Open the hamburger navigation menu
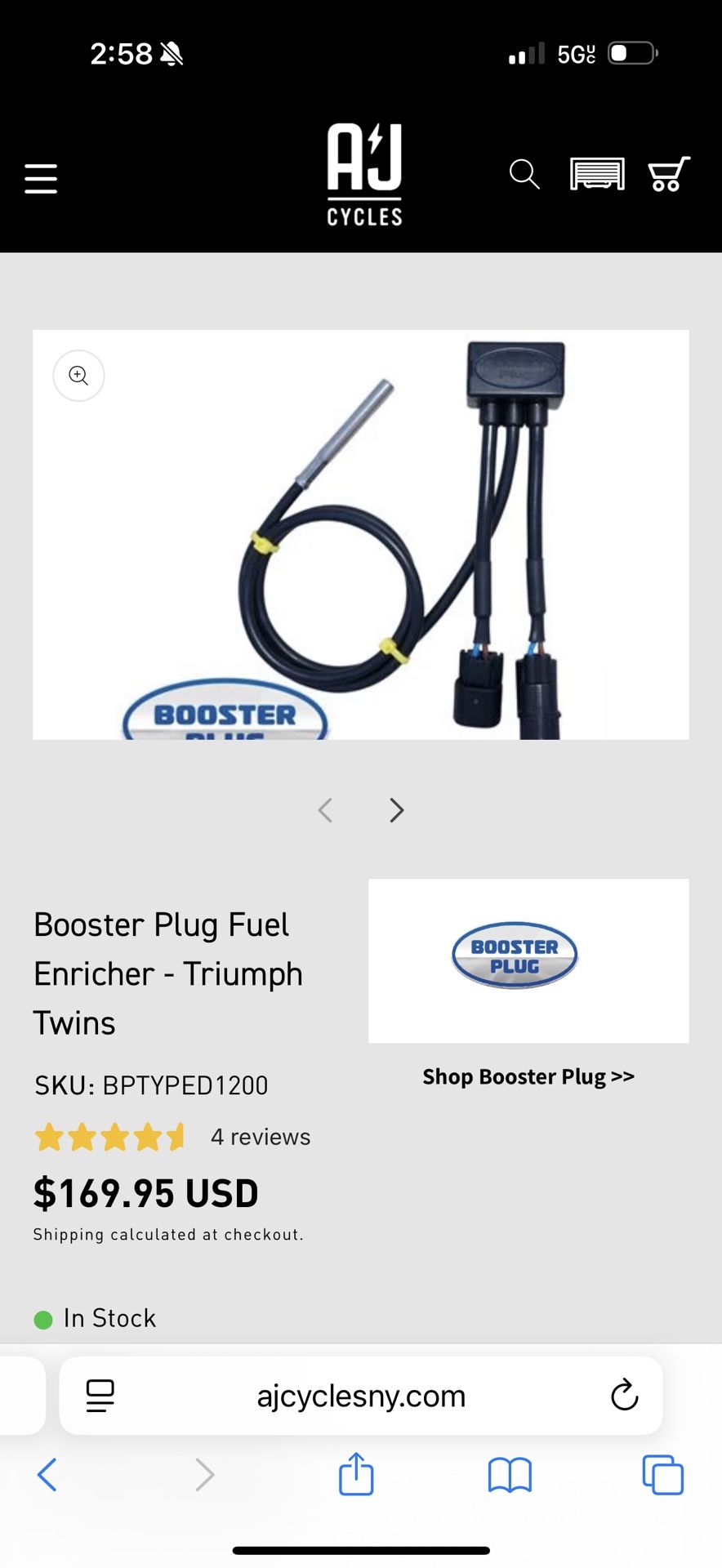This screenshot has height=1568, width=722. coord(41,178)
